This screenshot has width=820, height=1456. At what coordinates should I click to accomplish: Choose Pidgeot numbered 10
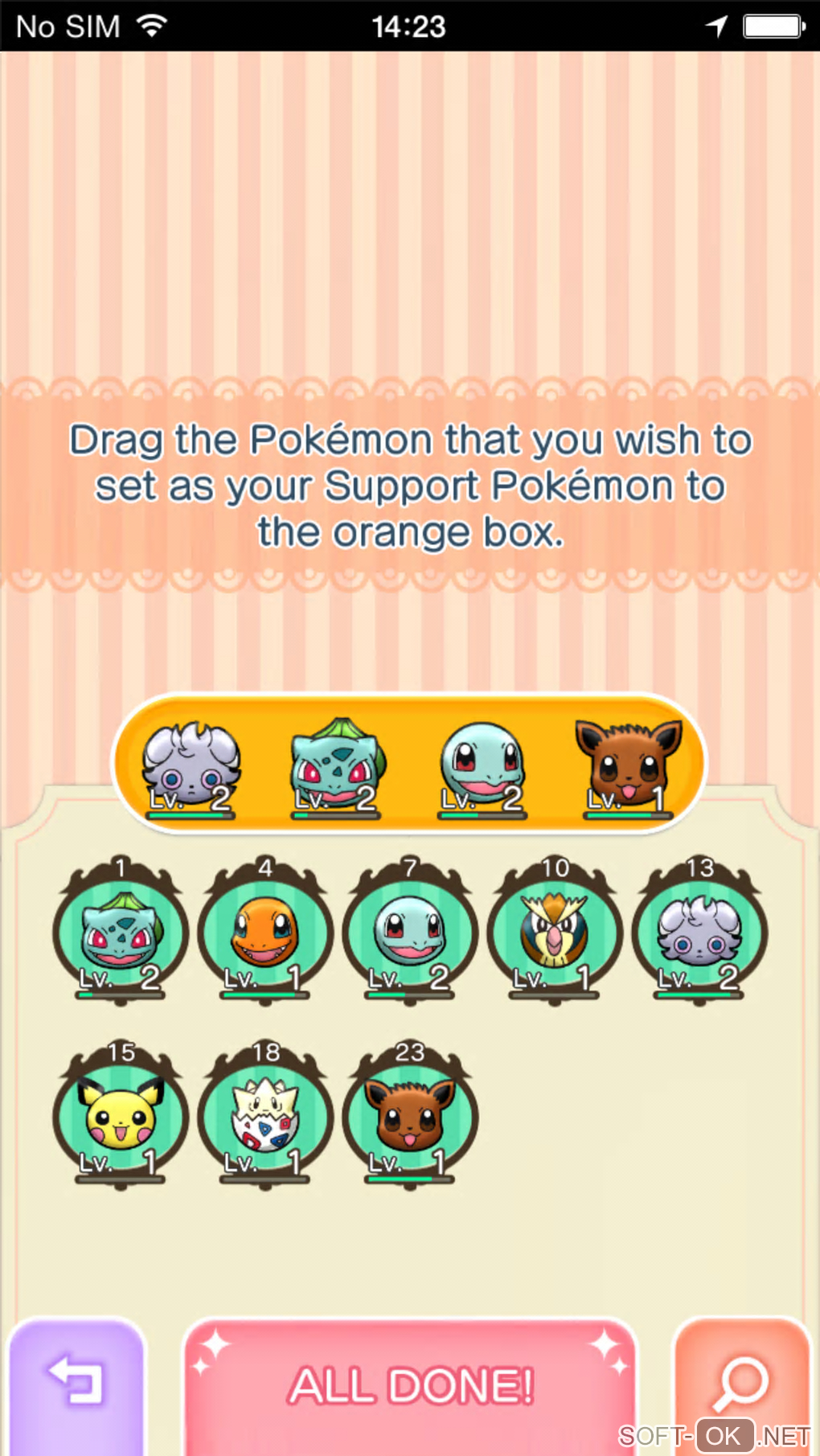(x=555, y=933)
